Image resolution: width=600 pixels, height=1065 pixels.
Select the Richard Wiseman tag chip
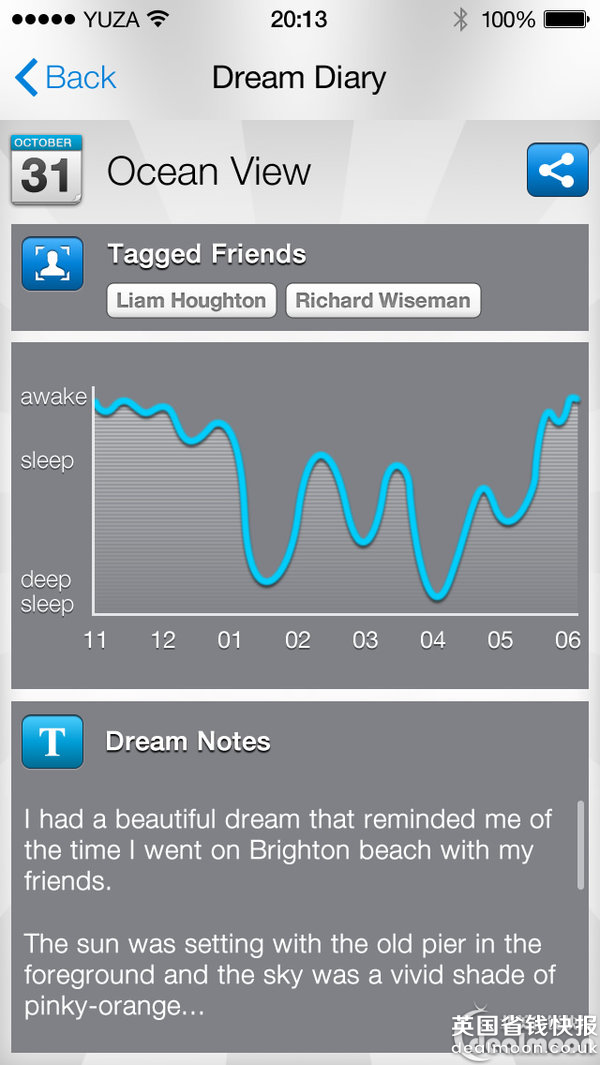click(383, 301)
